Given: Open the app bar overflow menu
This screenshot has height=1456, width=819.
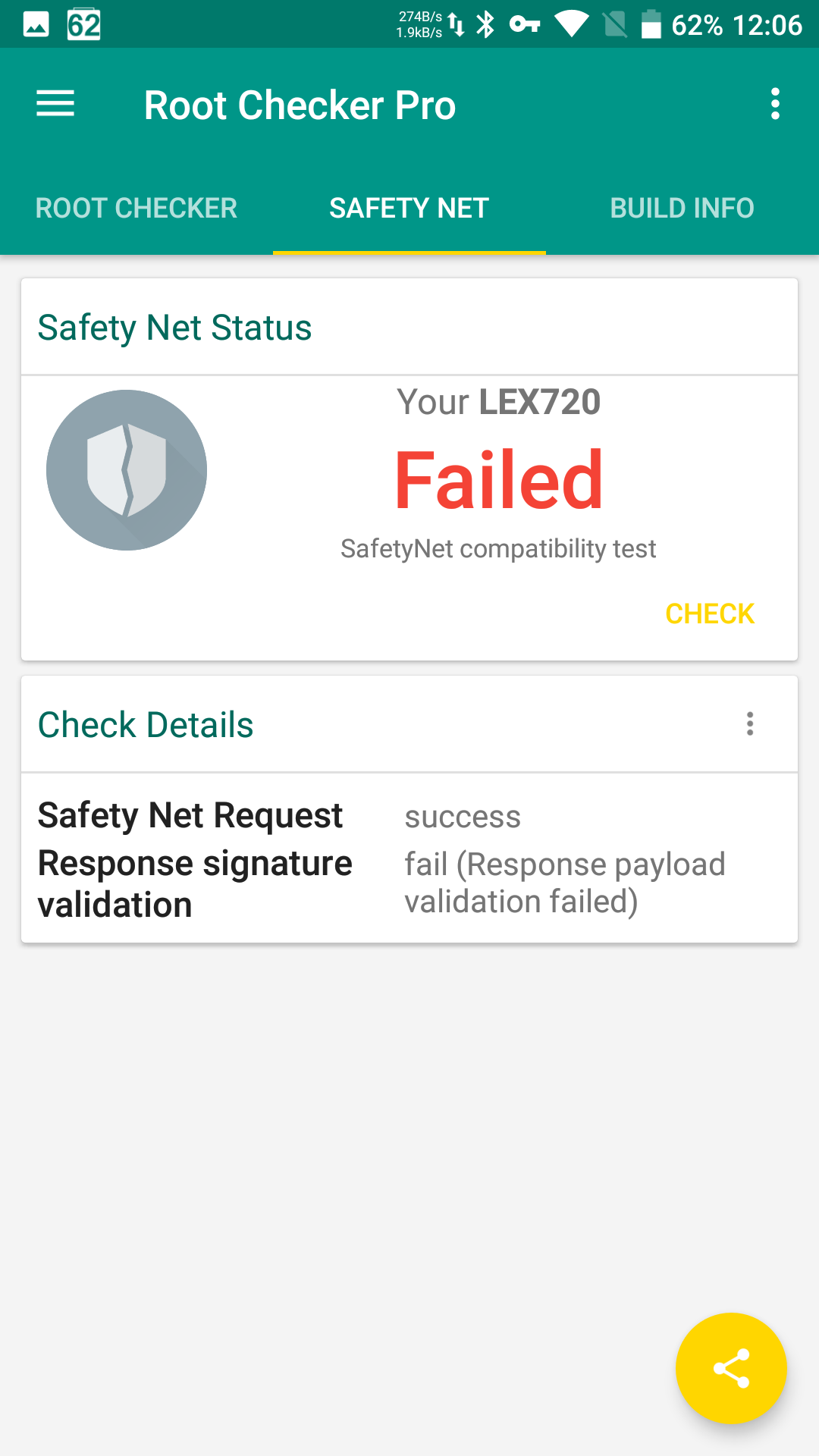Looking at the screenshot, I should [774, 104].
